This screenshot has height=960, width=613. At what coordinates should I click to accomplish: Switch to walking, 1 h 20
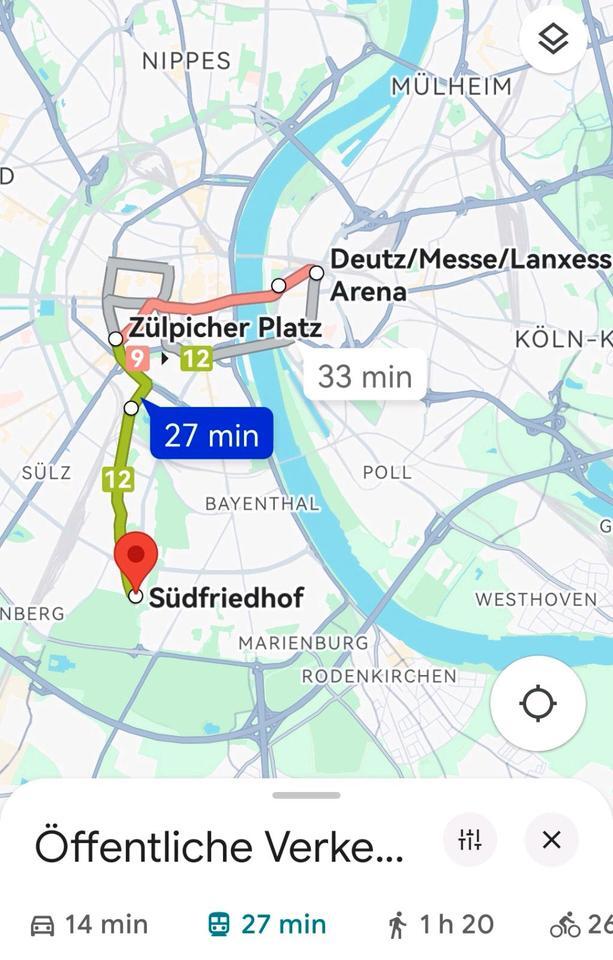[x=441, y=925]
